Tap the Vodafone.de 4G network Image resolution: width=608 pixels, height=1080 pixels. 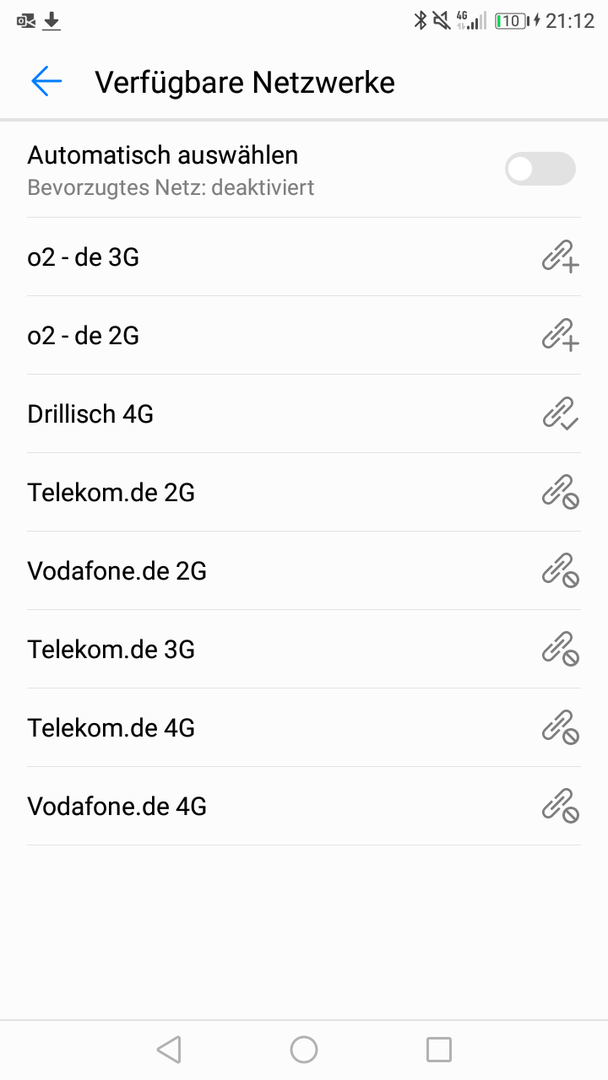pyautogui.click(x=304, y=806)
